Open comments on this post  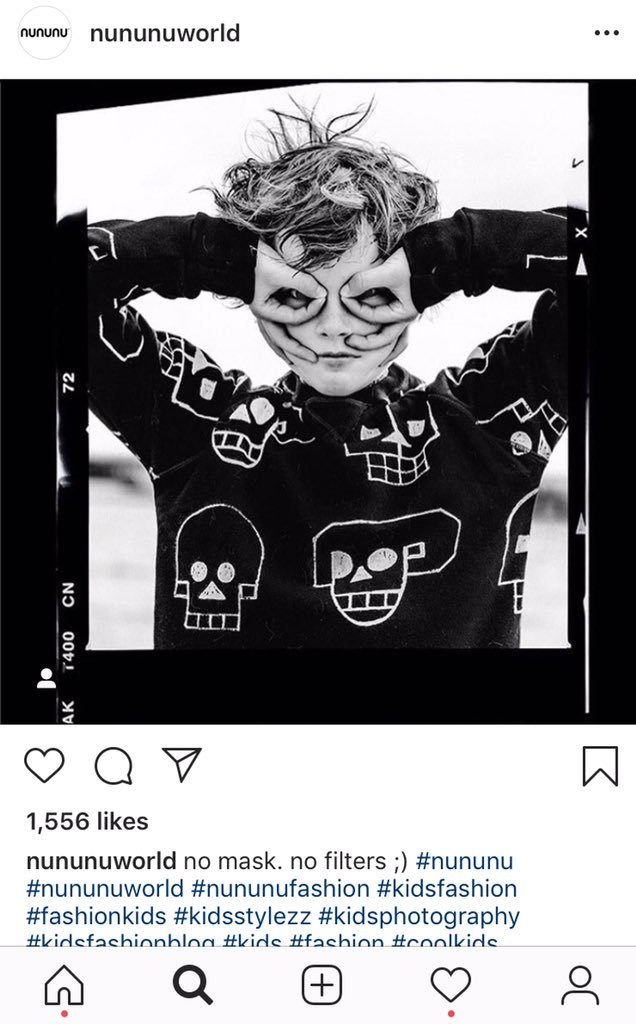tap(114, 765)
